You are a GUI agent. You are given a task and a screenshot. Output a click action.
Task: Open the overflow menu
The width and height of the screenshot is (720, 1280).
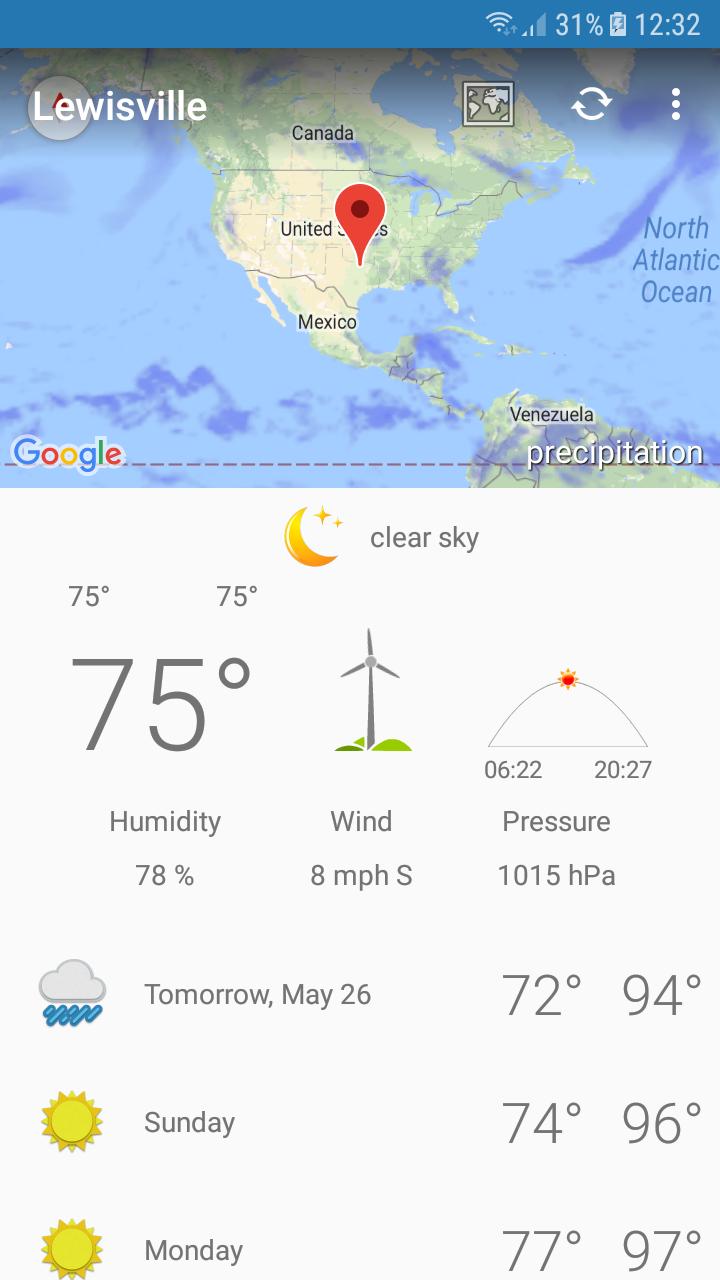point(676,104)
